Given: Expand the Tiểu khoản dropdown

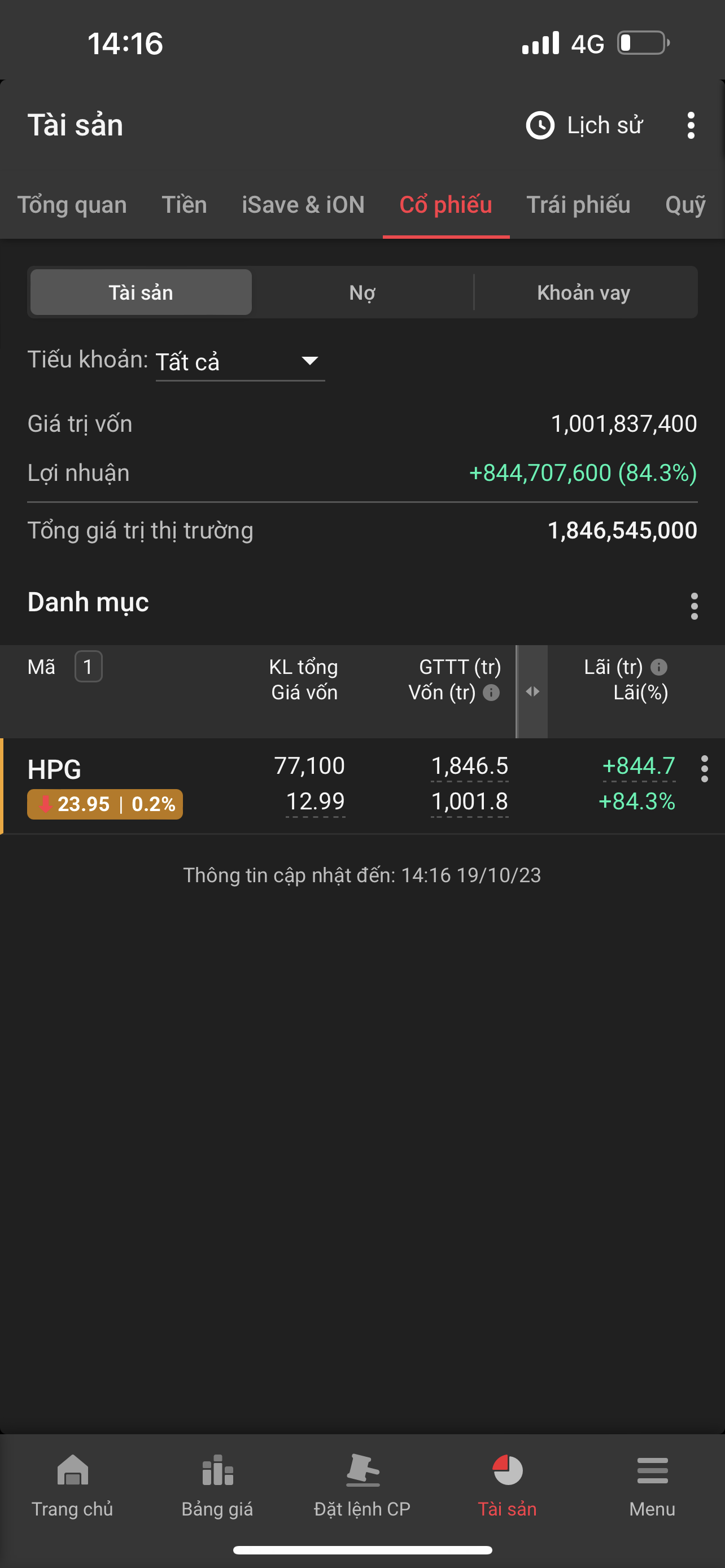Looking at the screenshot, I should click(x=240, y=362).
